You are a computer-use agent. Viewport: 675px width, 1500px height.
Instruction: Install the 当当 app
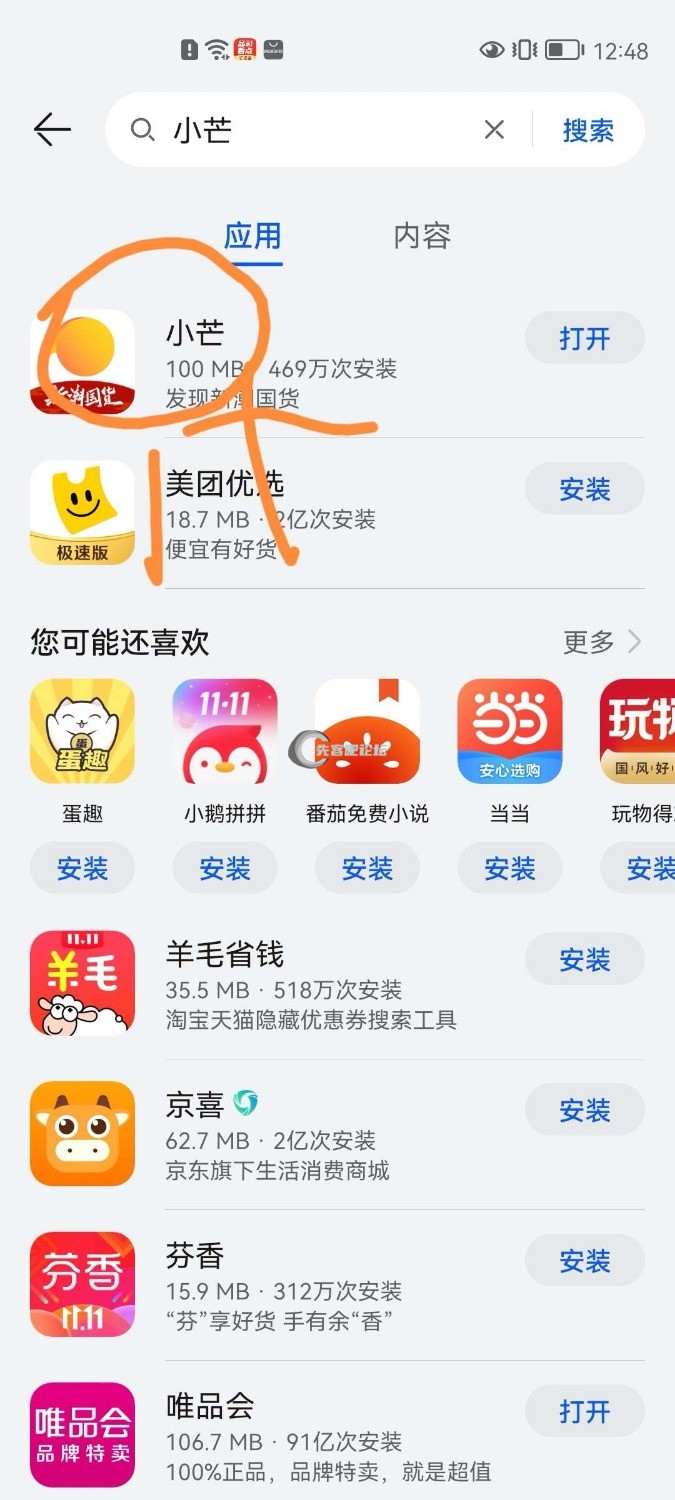pyautogui.click(x=510, y=868)
